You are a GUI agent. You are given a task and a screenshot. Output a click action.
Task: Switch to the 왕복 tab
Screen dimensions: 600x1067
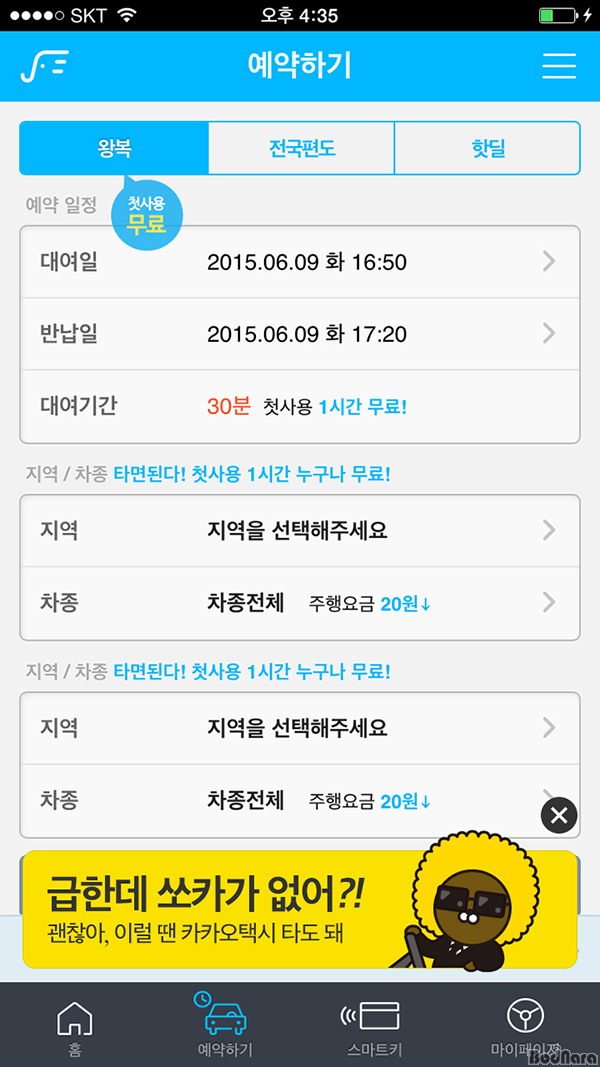pos(114,149)
